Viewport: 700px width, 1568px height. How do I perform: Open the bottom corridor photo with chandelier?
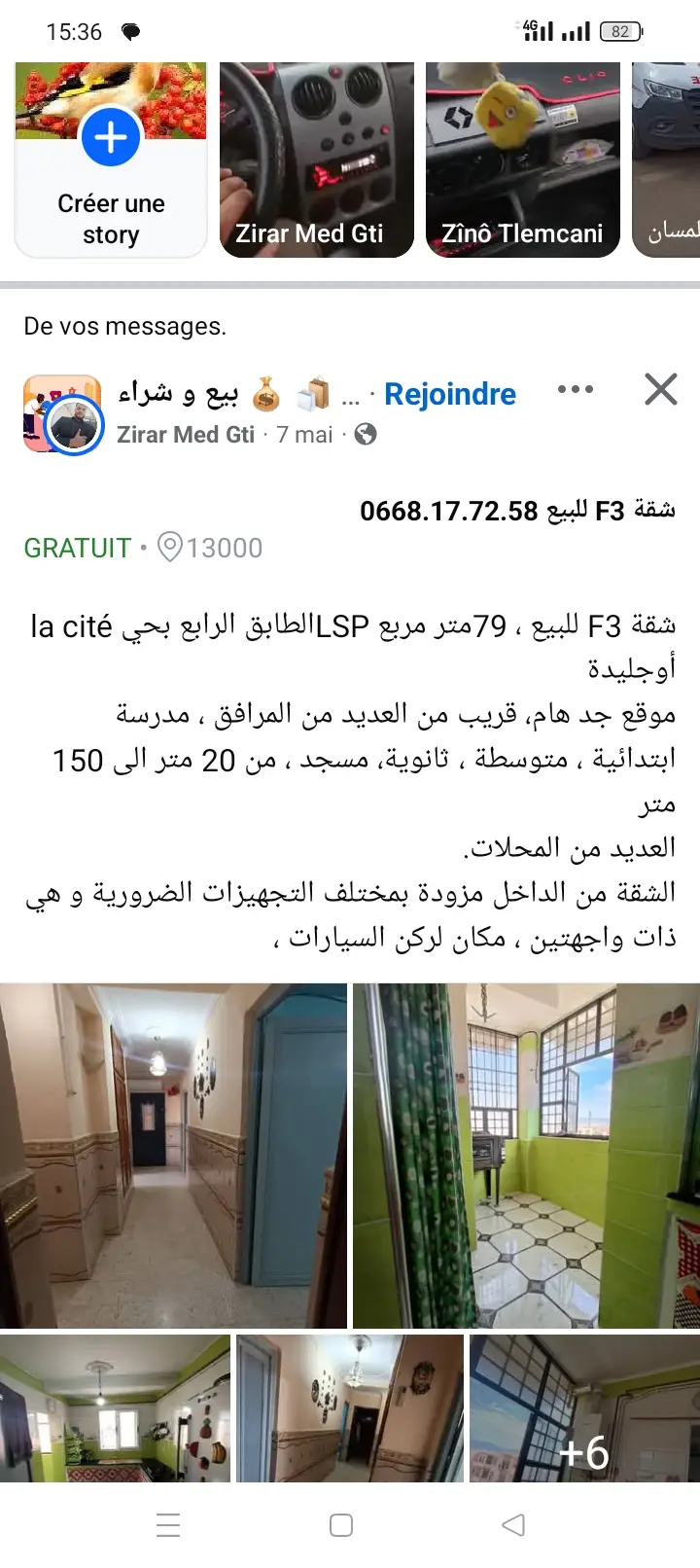point(350,1408)
